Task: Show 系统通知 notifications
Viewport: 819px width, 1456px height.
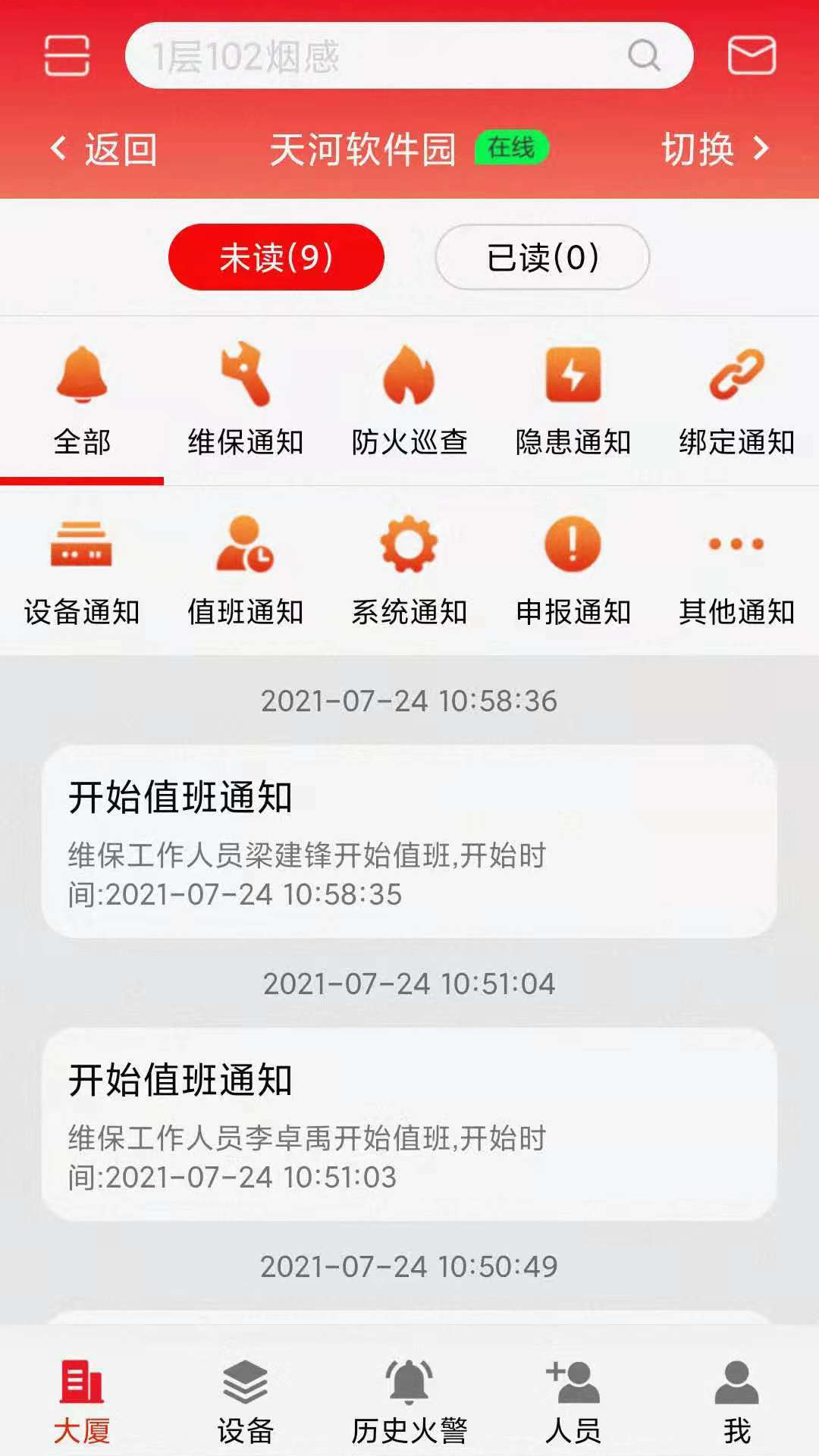Action: [x=409, y=570]
